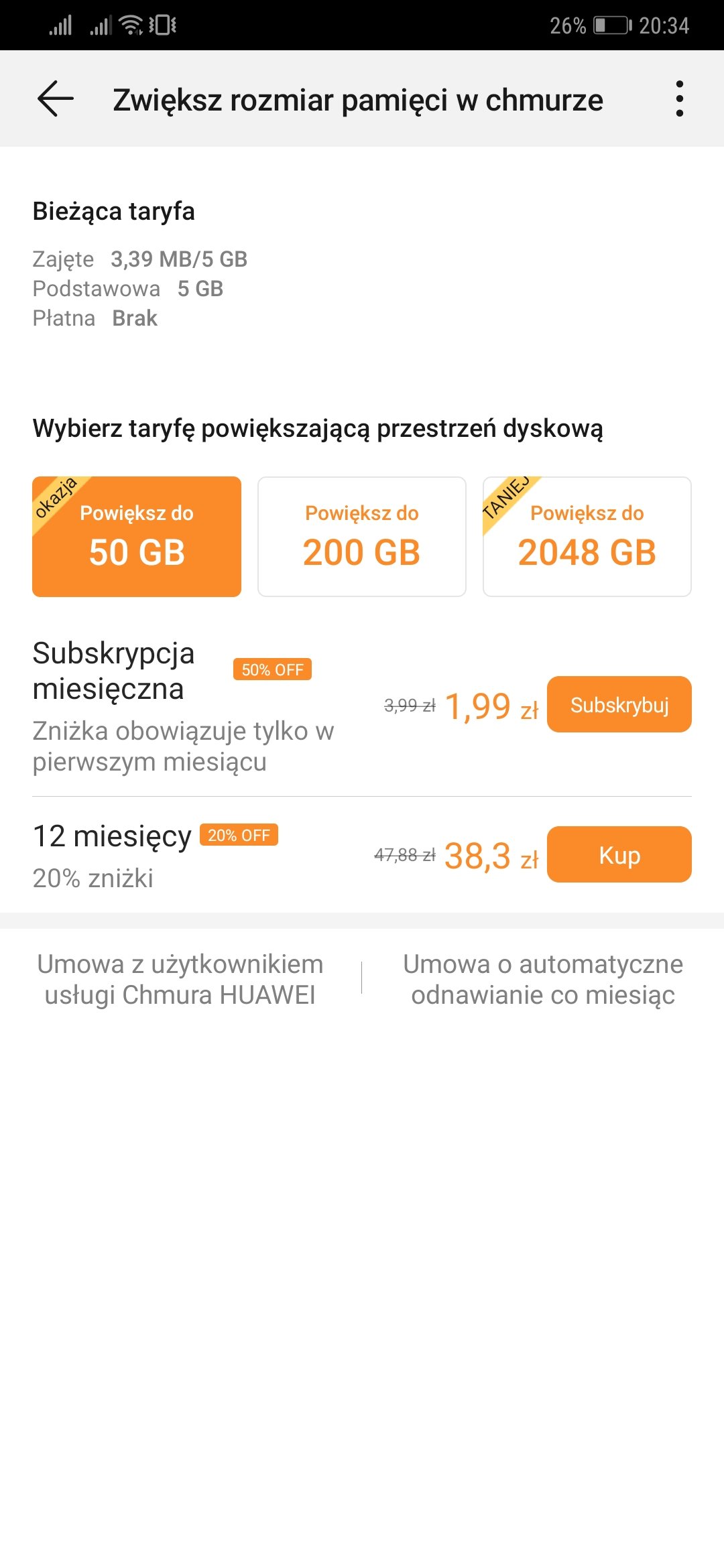The height and width of the screenshot is (1568, 724).
Task: Choose the 200 GB storage plan
Action: (362, 536)
